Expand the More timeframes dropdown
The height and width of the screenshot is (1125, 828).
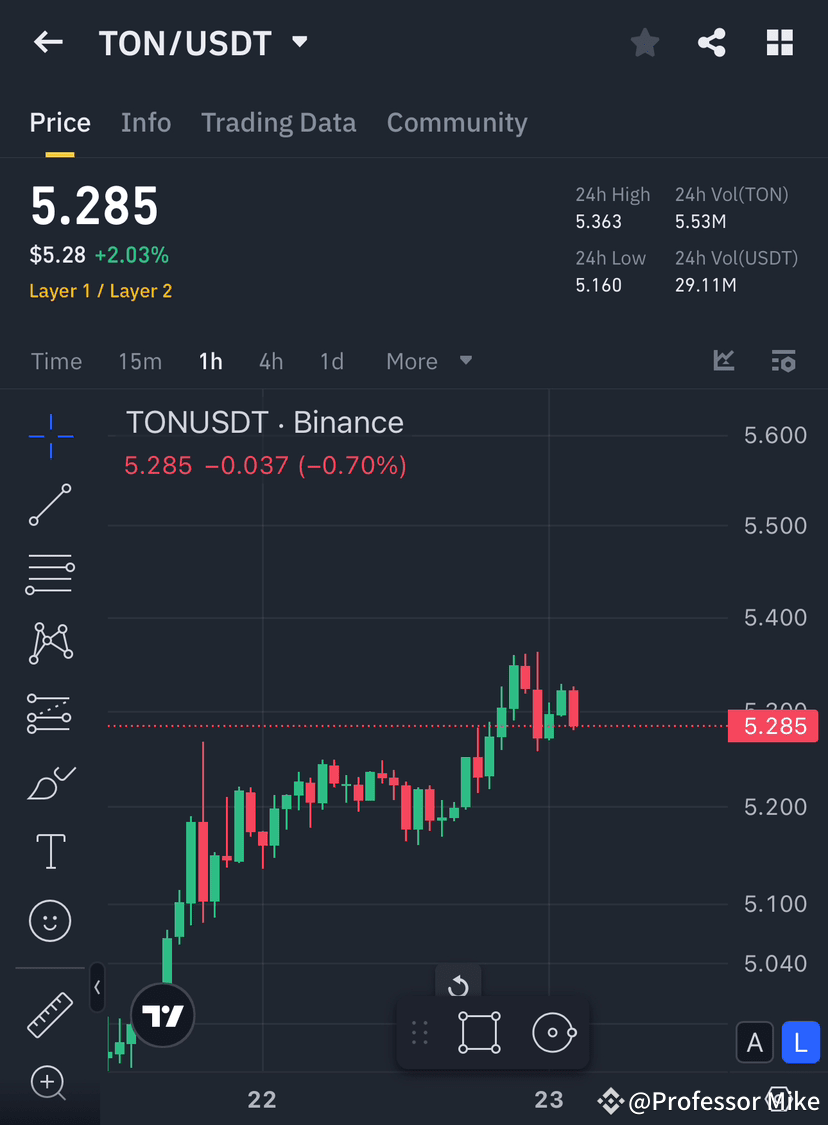(428, 361)
